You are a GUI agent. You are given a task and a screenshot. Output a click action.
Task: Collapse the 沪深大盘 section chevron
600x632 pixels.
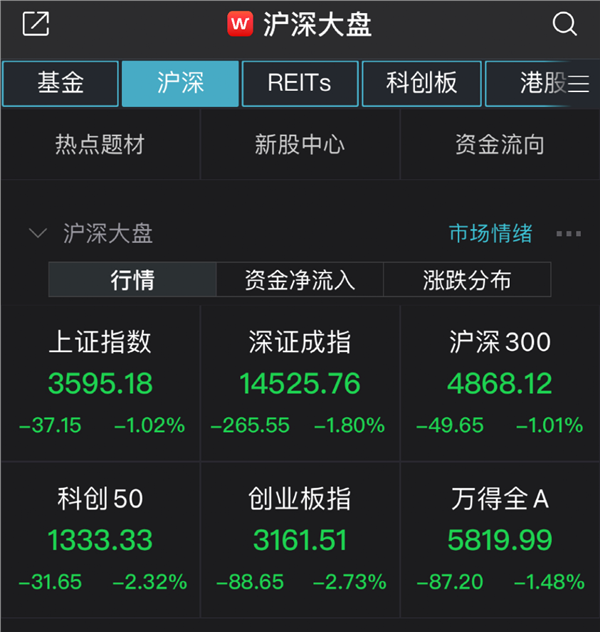point(38,234)
